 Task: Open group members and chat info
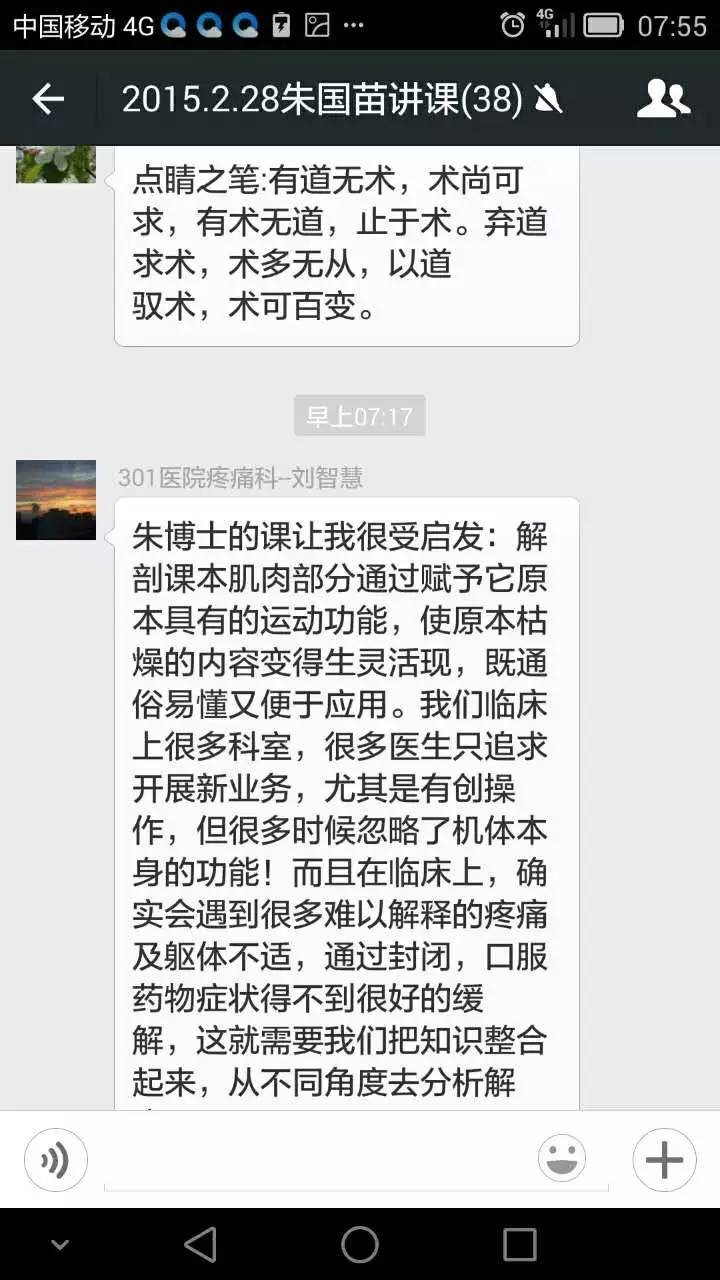(664, 98)
